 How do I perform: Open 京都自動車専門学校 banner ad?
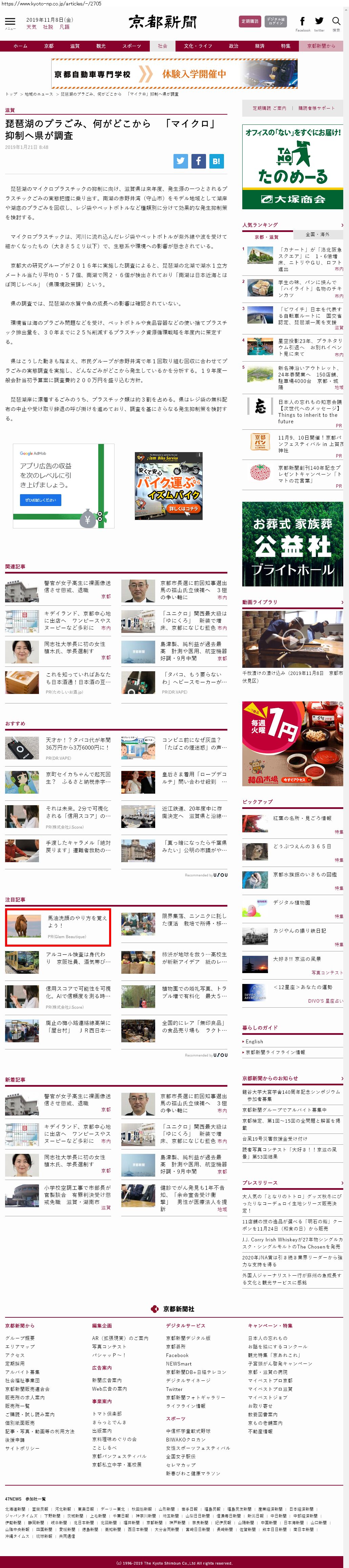click(x=174, y=74)
